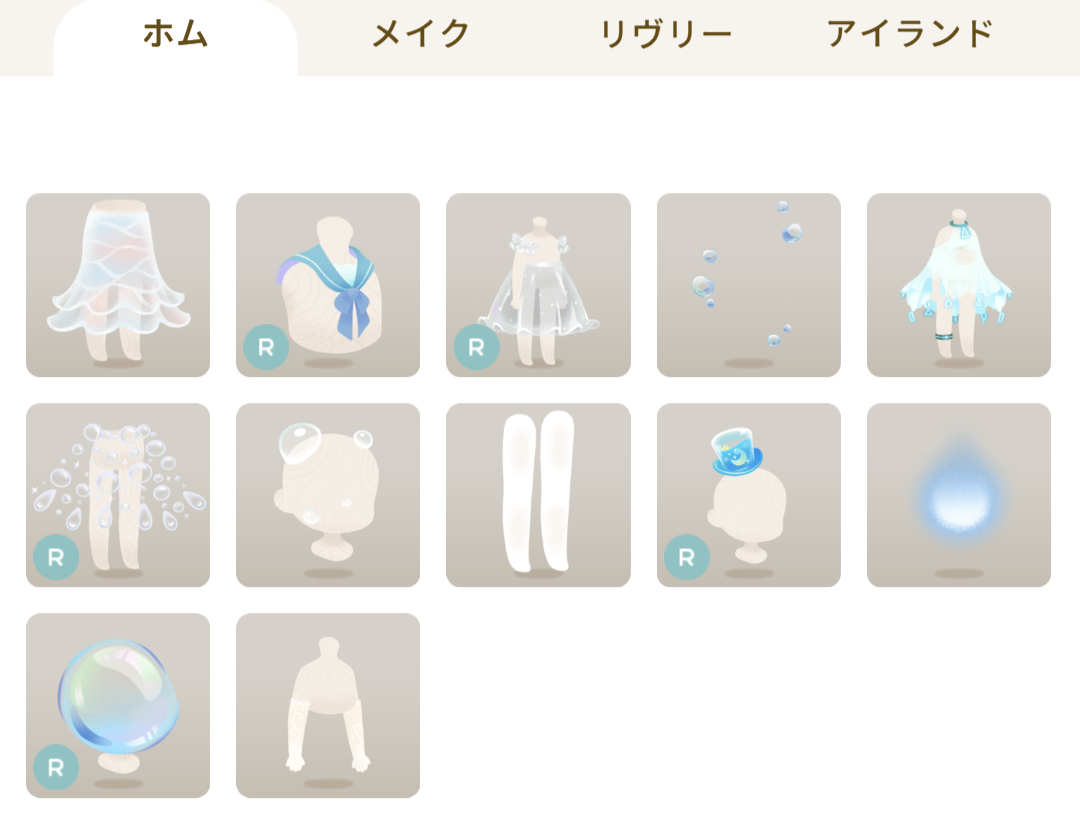Choose the glowing blue flame item

coord(959,495)
